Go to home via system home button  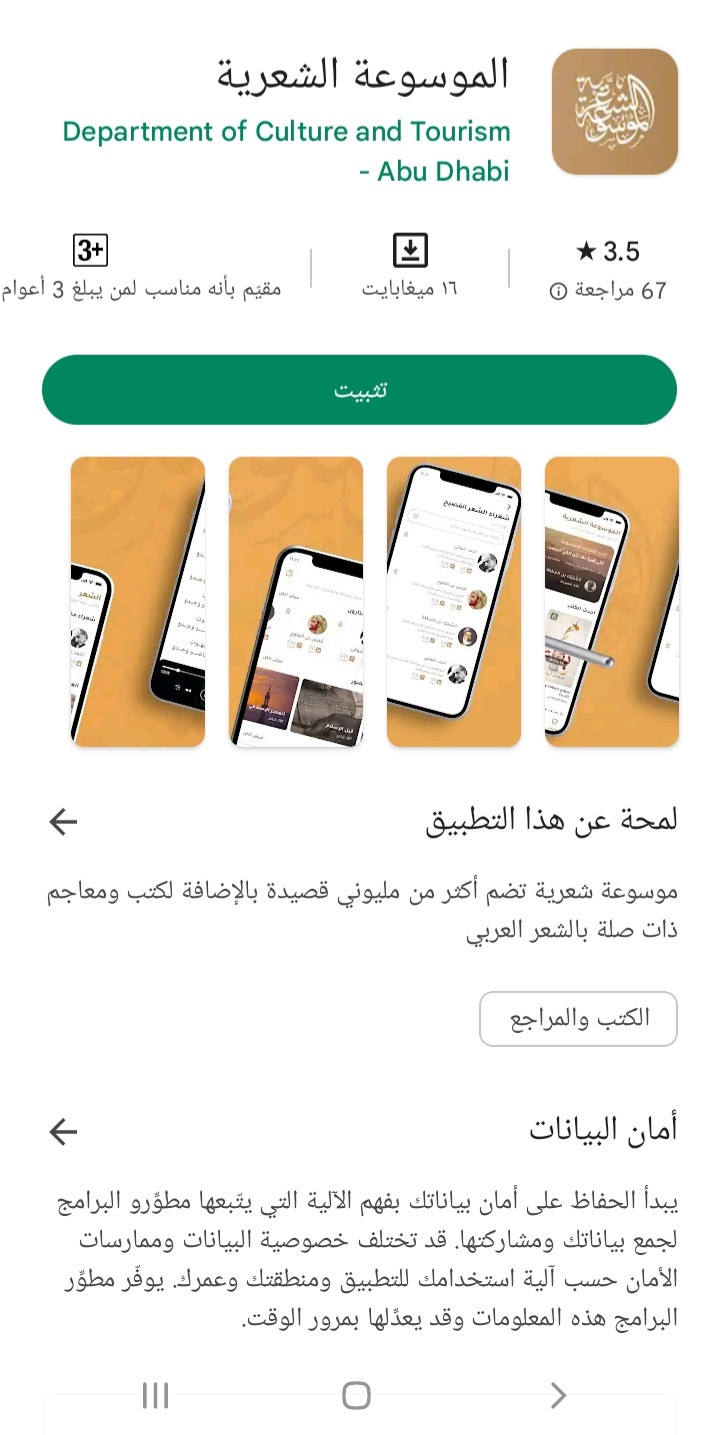click(356, 1395)
